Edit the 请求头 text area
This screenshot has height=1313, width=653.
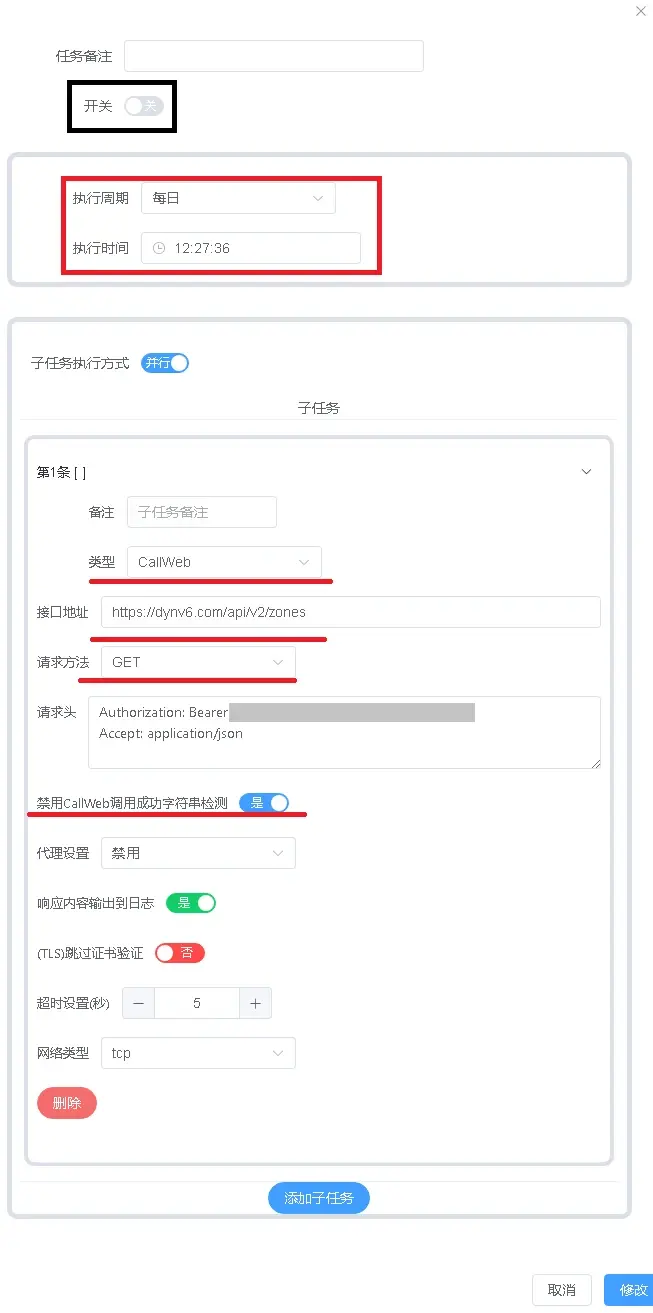[x=344, y=732]
